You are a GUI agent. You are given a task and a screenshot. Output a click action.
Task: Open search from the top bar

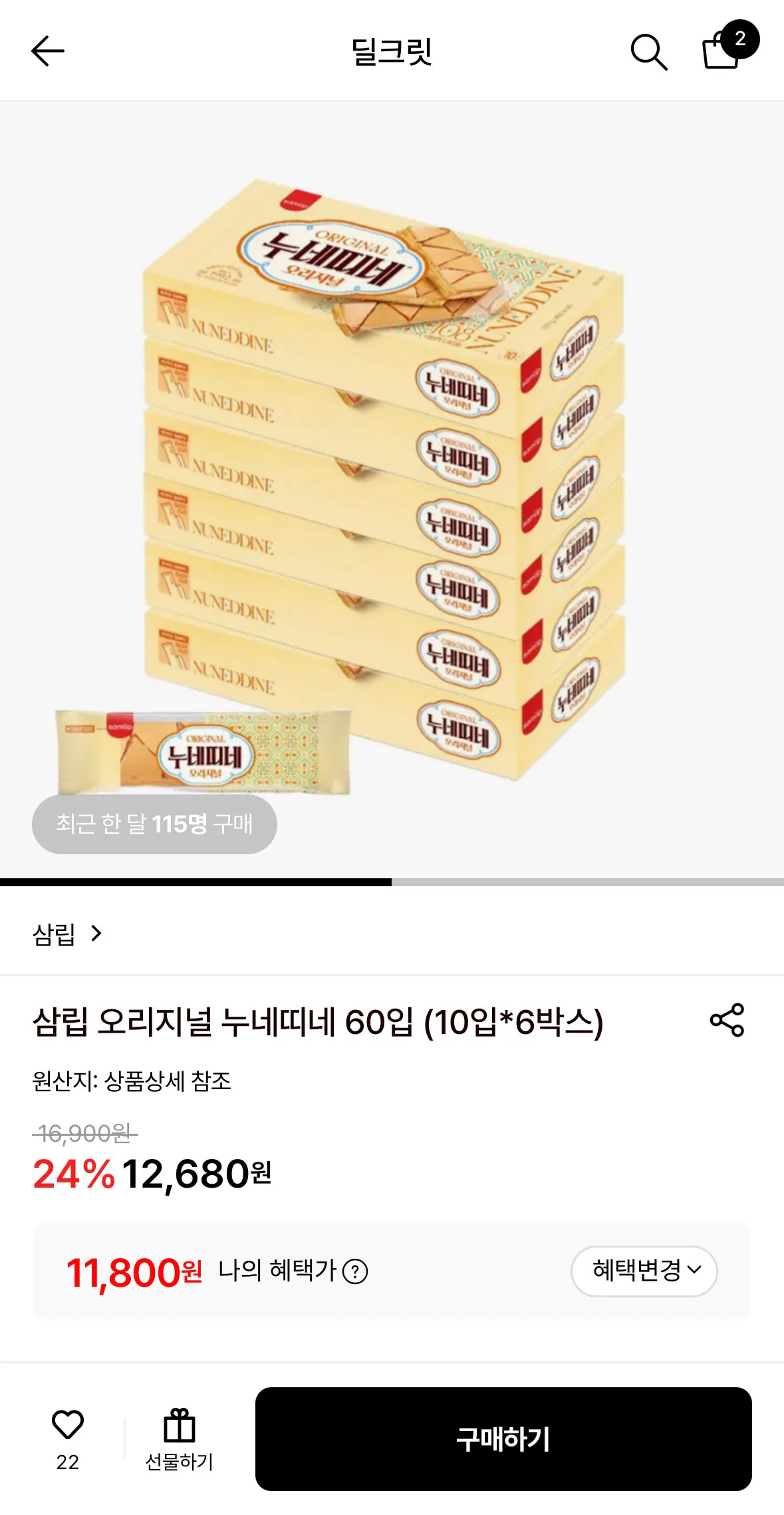coord(648,52)
